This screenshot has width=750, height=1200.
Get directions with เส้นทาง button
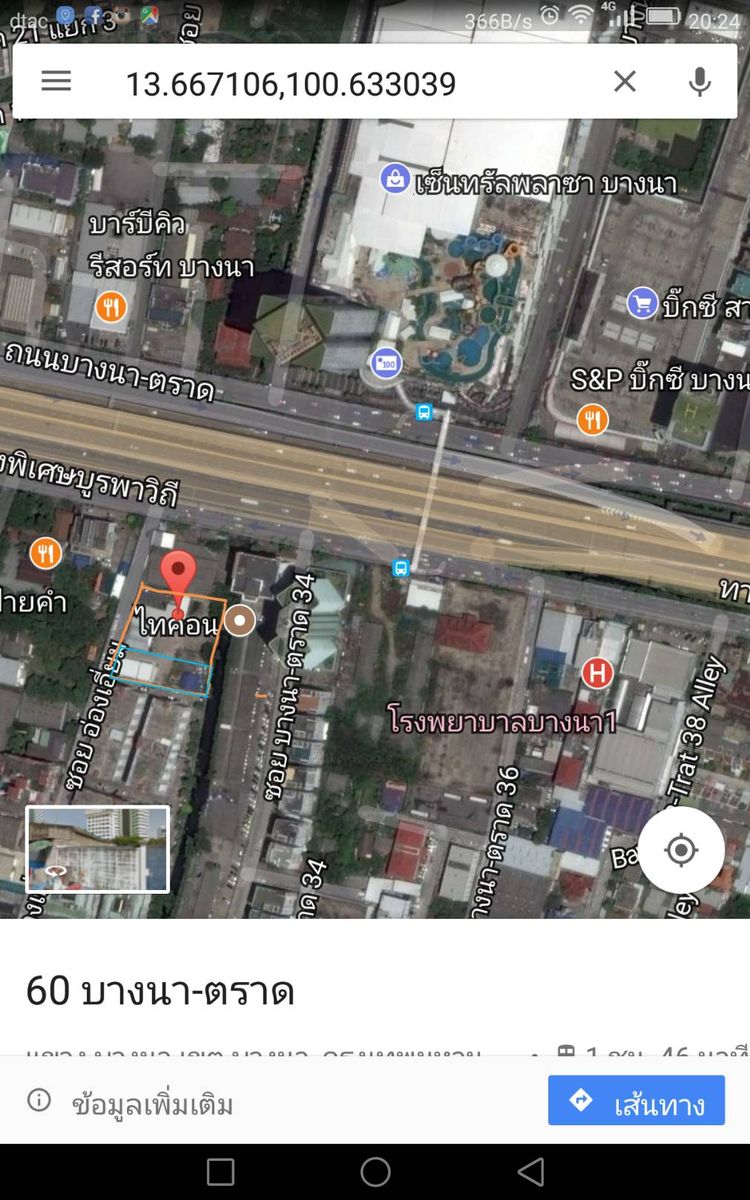click(x=636, y=1101)
